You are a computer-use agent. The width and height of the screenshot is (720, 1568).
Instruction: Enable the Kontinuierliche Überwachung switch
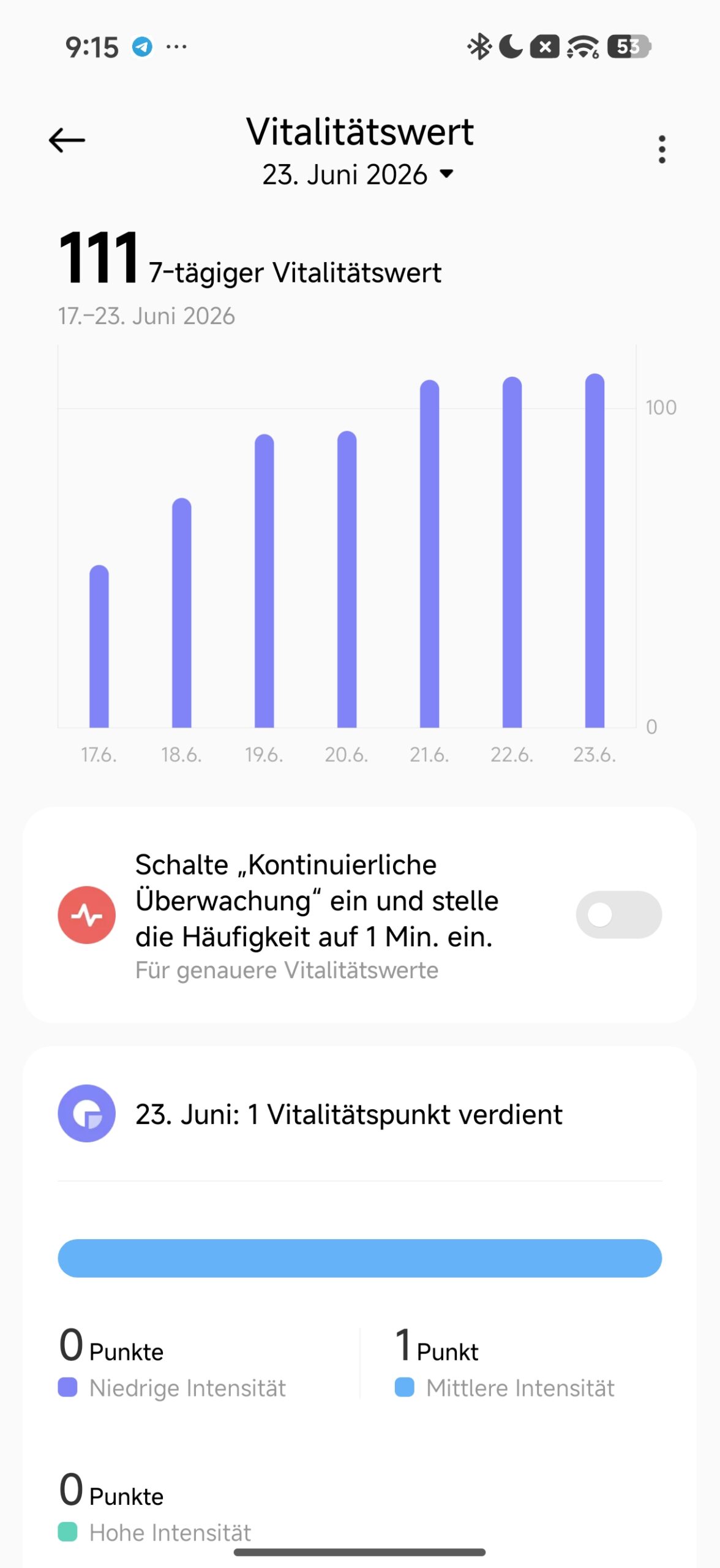(x=618, y=914)
